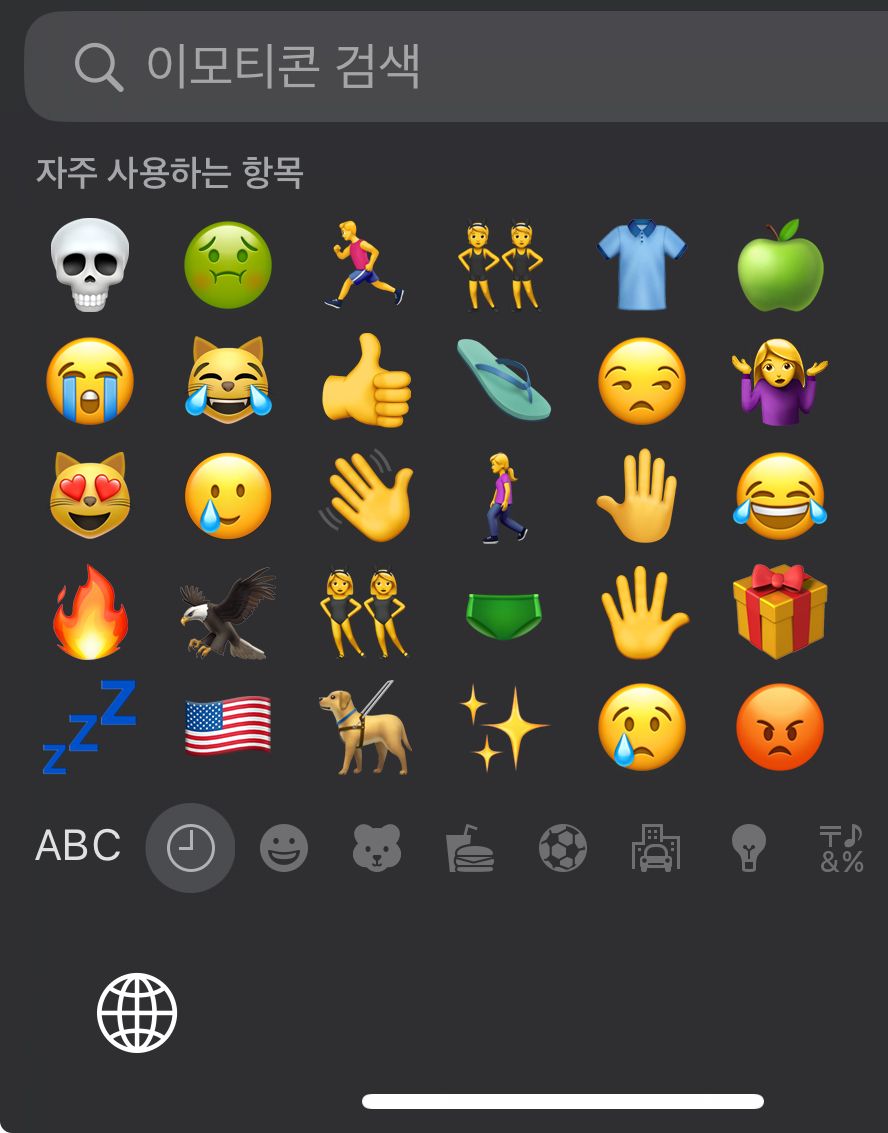Image resolution: width=888 pixels, height=1133 pixels.
Task: Insert the fire emoji
Action: pyautogui.click(x=90, y=612)
